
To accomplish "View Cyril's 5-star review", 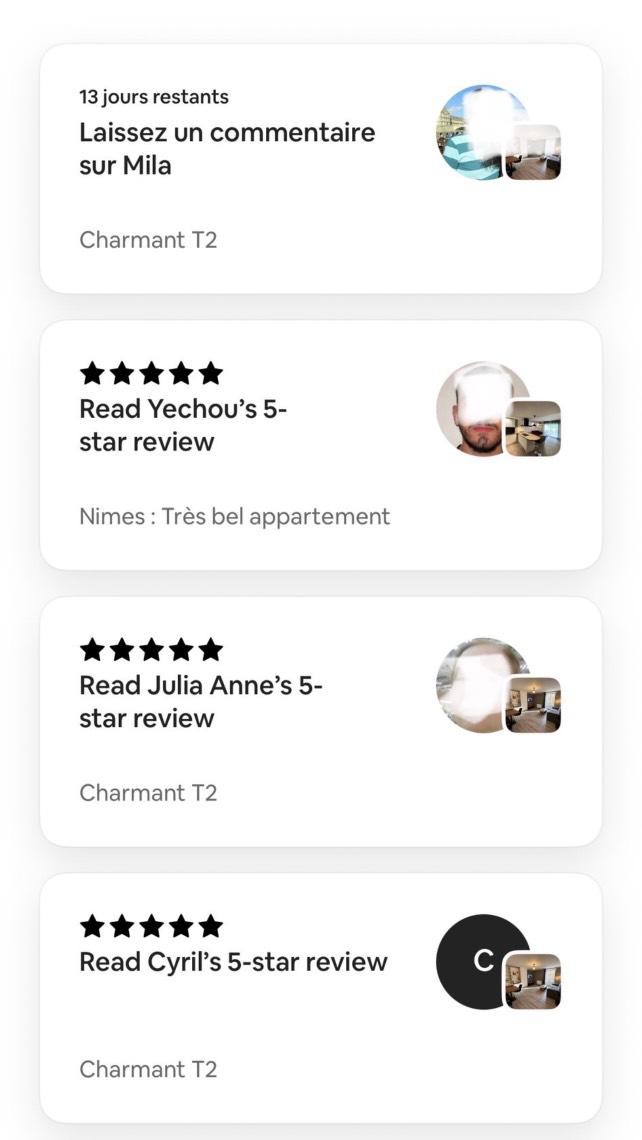I will (x=321, y=998).
